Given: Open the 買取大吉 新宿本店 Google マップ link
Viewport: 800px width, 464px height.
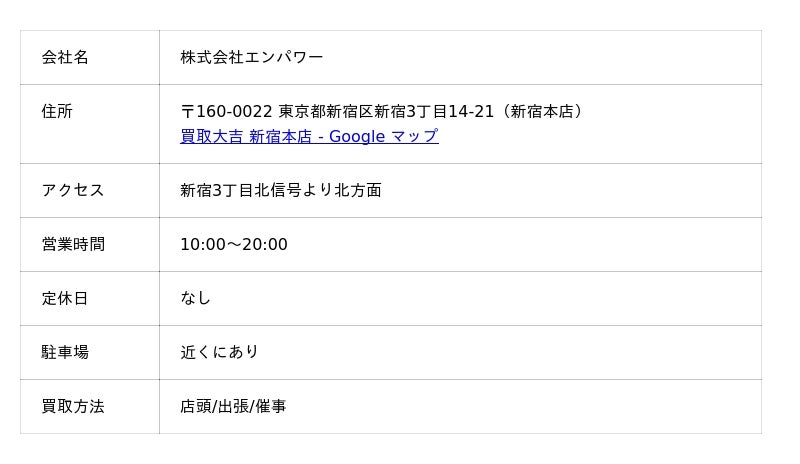Looking at the screenshot, I should 309,137.
